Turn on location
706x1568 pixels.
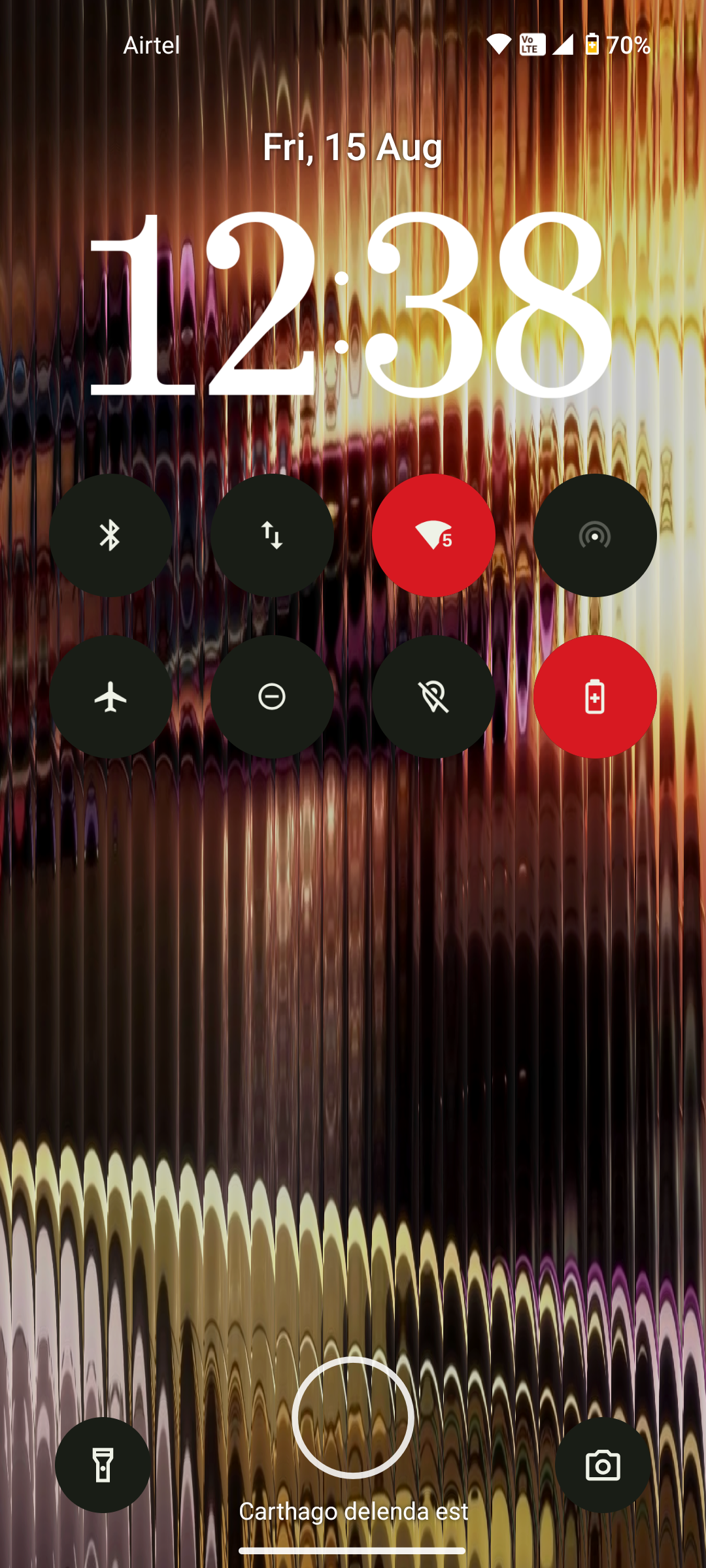[x=433, y=696]
